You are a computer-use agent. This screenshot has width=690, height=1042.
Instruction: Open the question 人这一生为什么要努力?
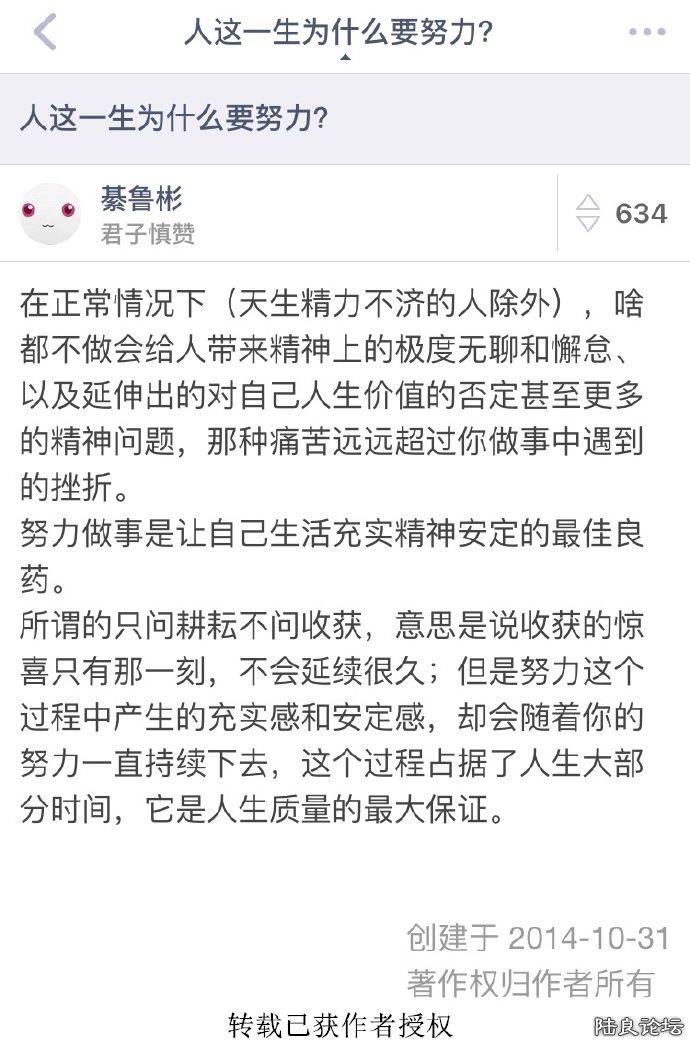[174, 120]
